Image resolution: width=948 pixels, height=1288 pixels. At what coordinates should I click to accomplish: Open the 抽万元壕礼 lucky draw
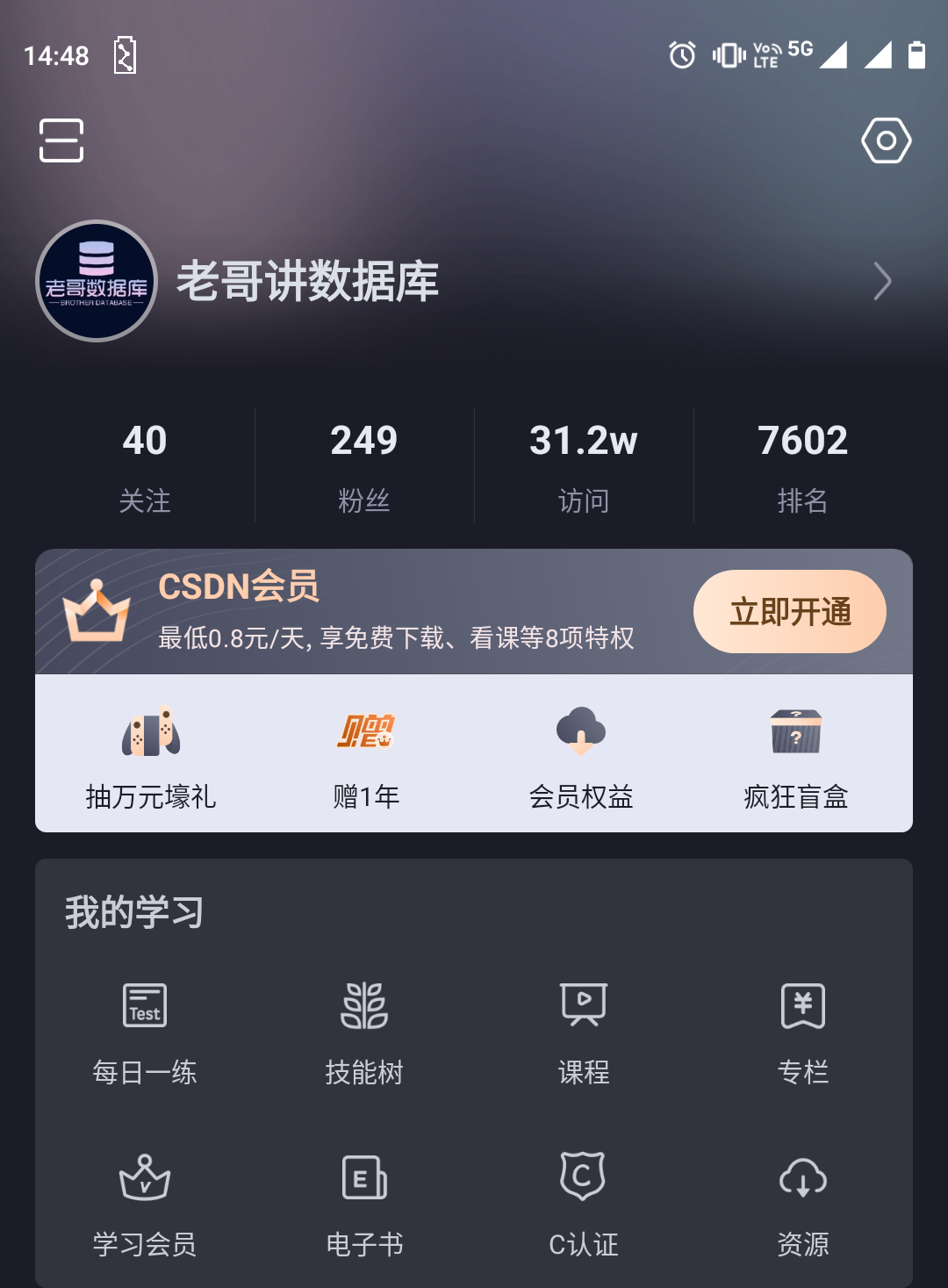[x=151, y=756]
